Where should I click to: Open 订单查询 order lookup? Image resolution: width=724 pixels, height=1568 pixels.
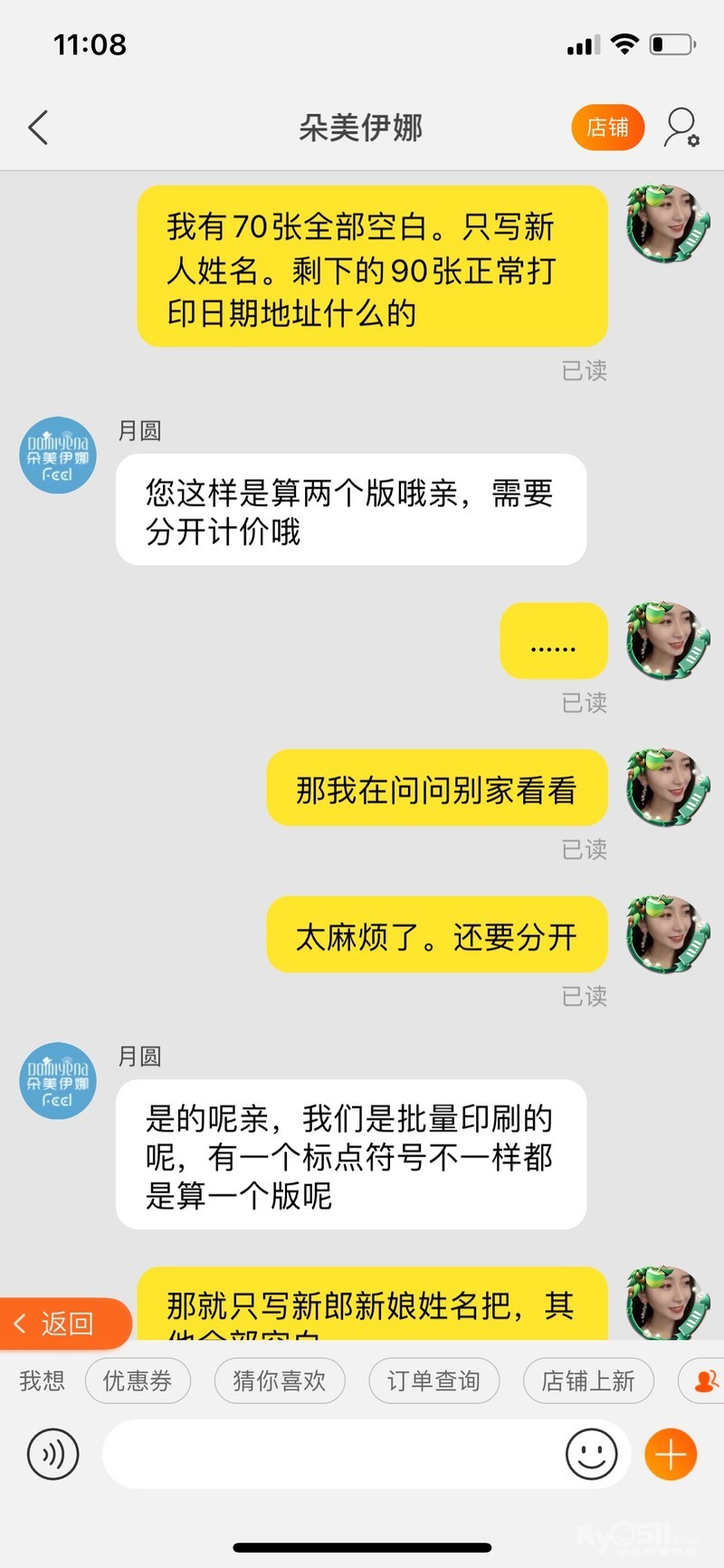tap(433, 1381)
